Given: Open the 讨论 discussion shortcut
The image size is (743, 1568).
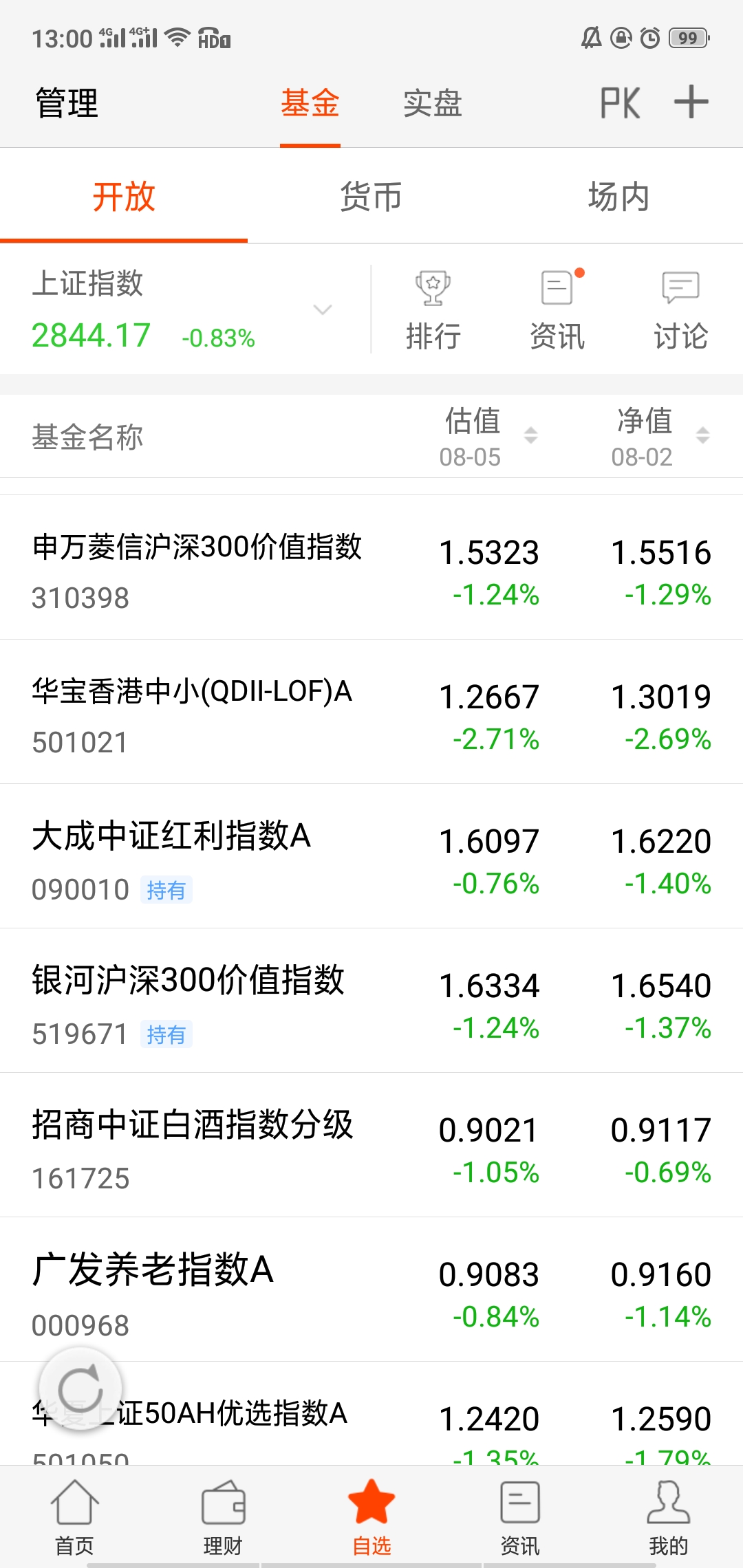Looking at the screenshot, I should pos(680,310).
